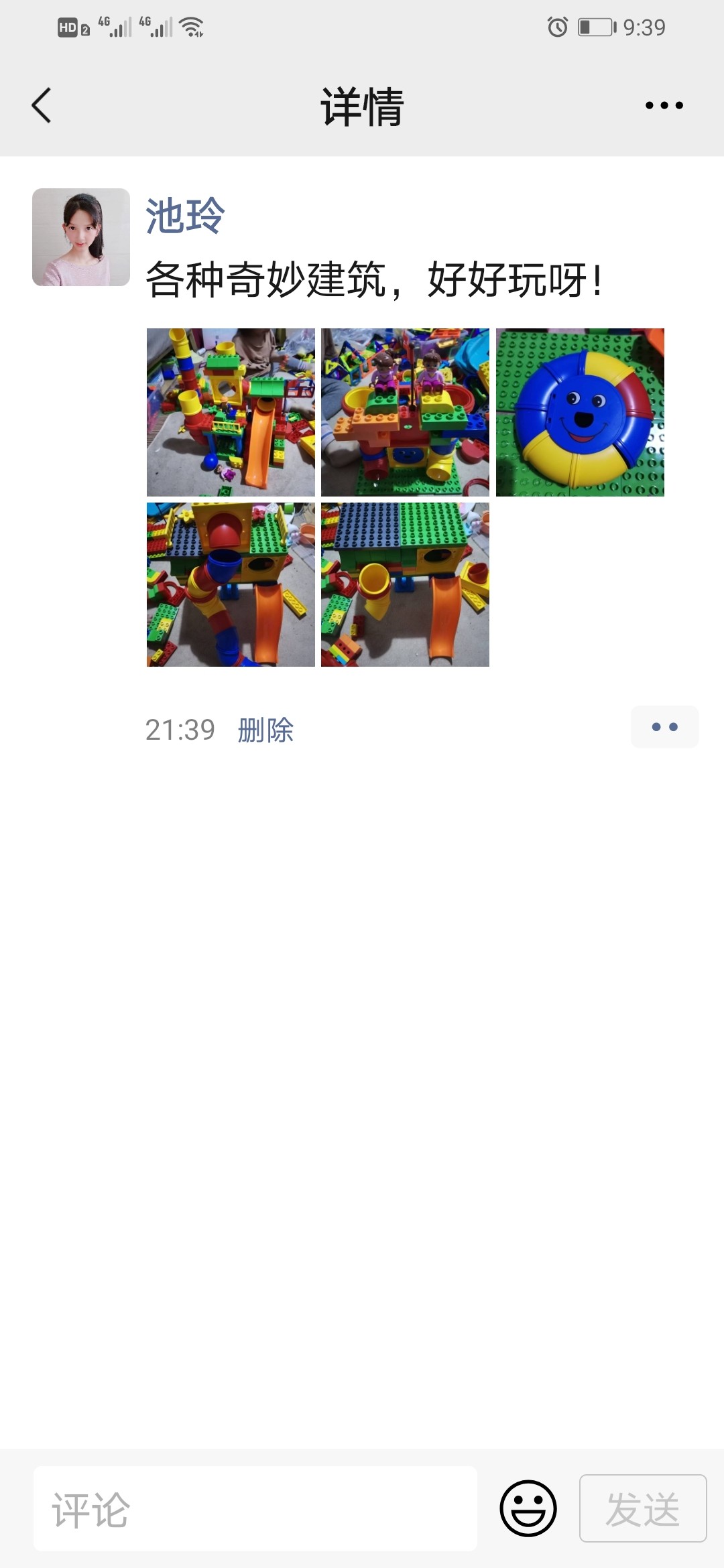View the blue smiley face wheel photo
The image size is (724, 1568).
580,412
